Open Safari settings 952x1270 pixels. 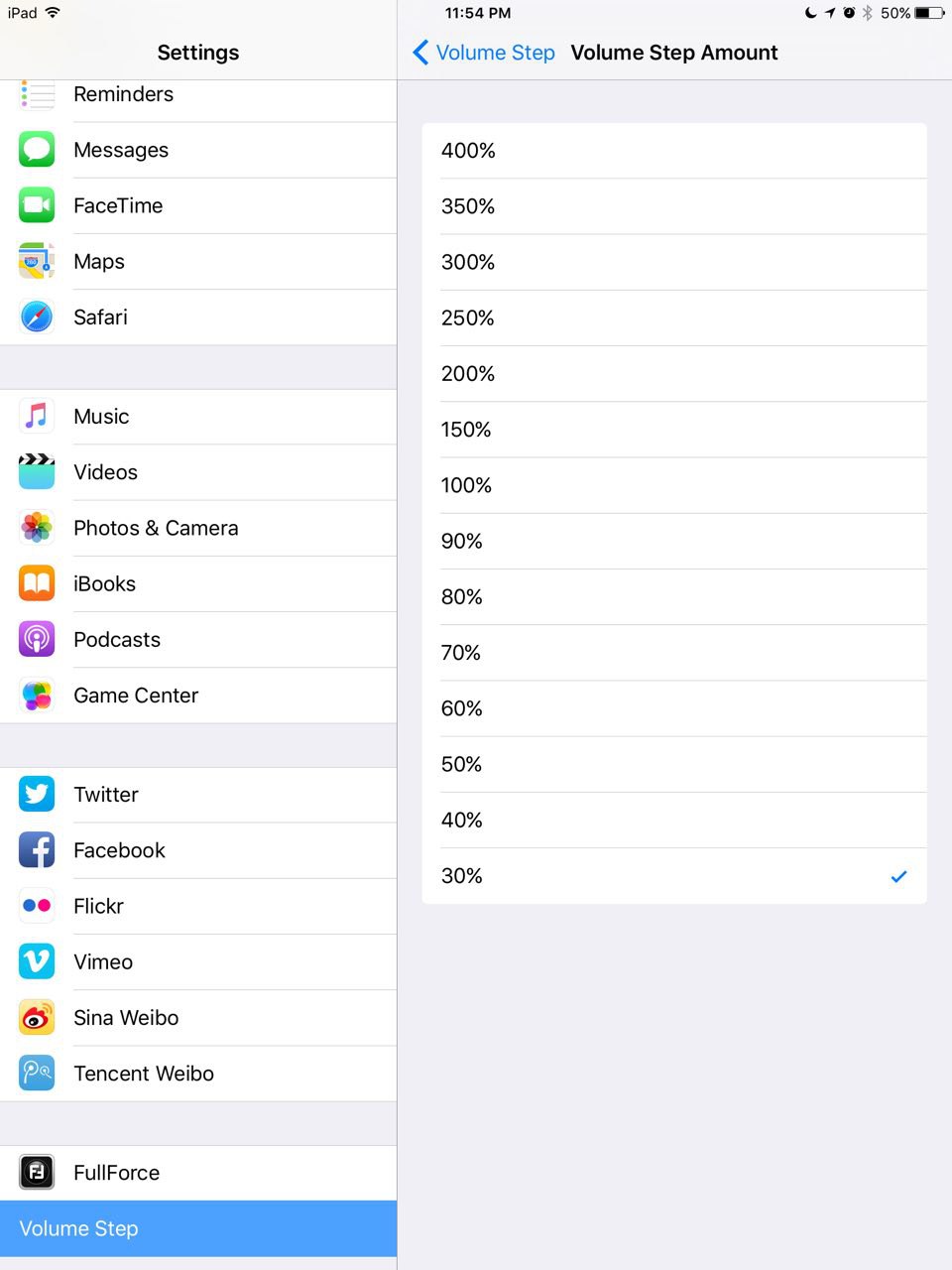tap(198, 317)
